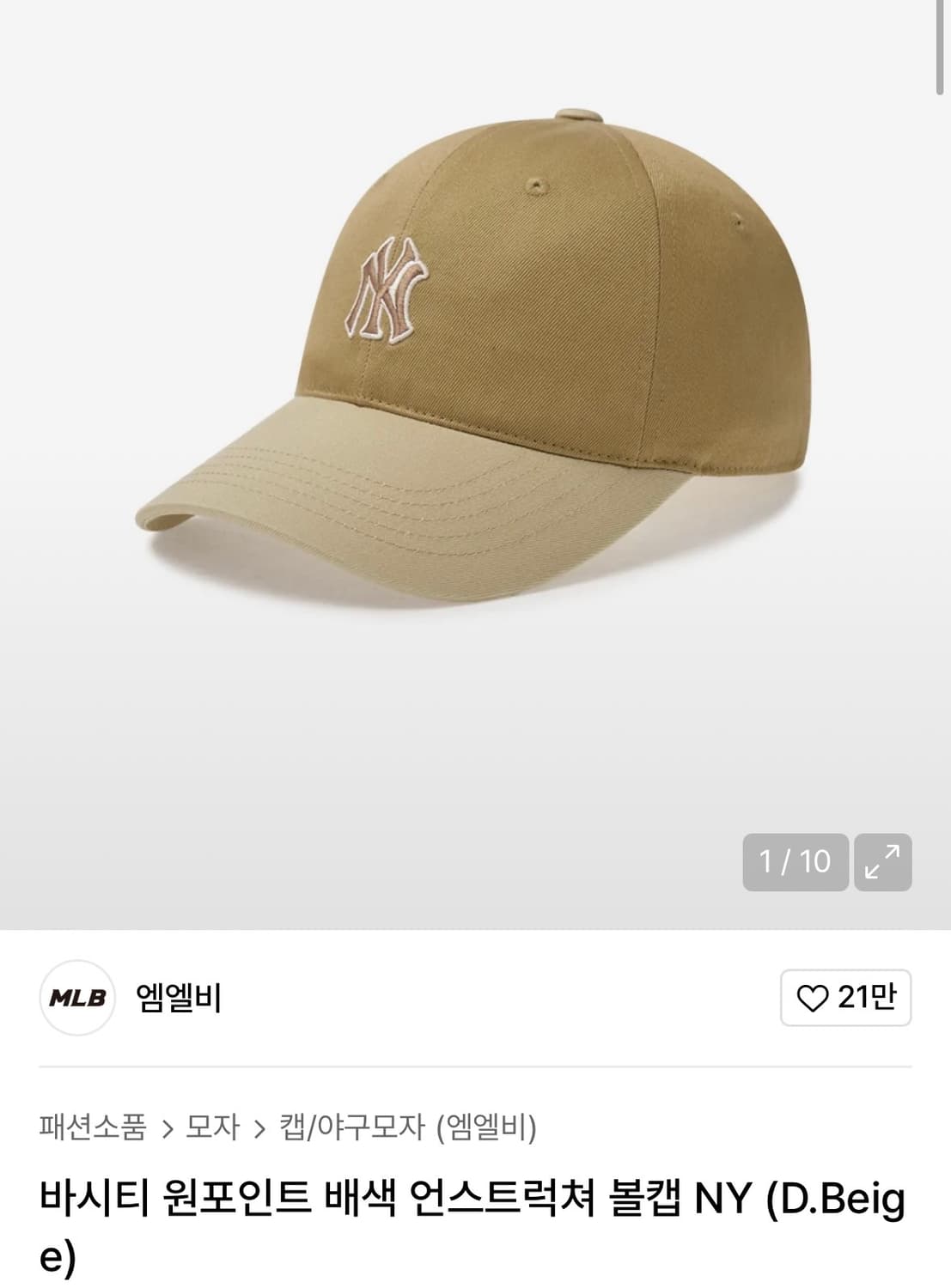The height and width of the screenshot is (1288, 951).
Task: Select the MLB logo to visit brand page
Action: [x=74, y=998]
